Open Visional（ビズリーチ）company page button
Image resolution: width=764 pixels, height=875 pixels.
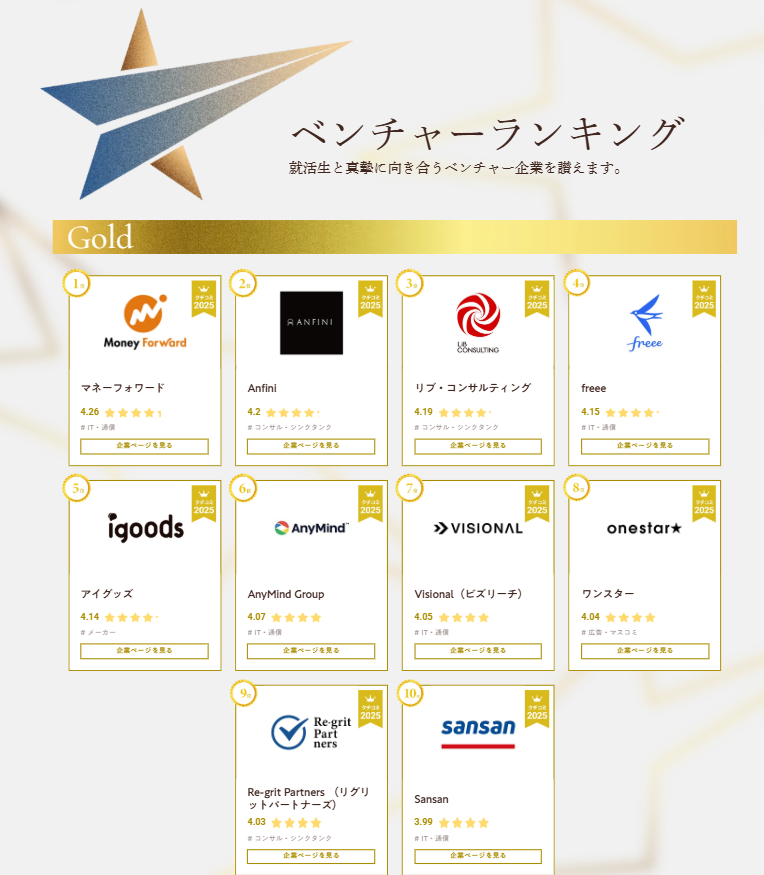[478, 651]
